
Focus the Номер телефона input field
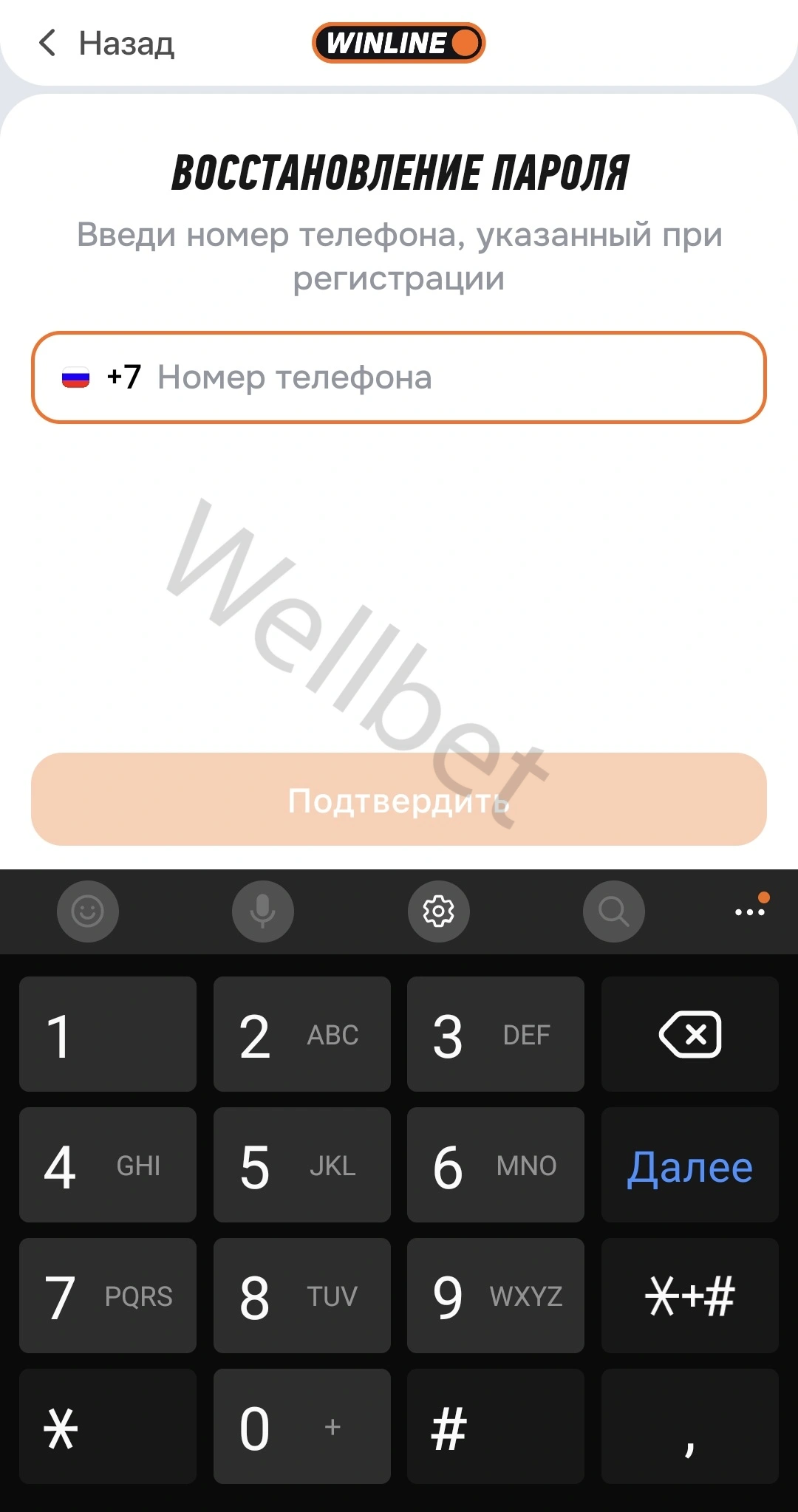pyautogui.click(x=398, y=377)
